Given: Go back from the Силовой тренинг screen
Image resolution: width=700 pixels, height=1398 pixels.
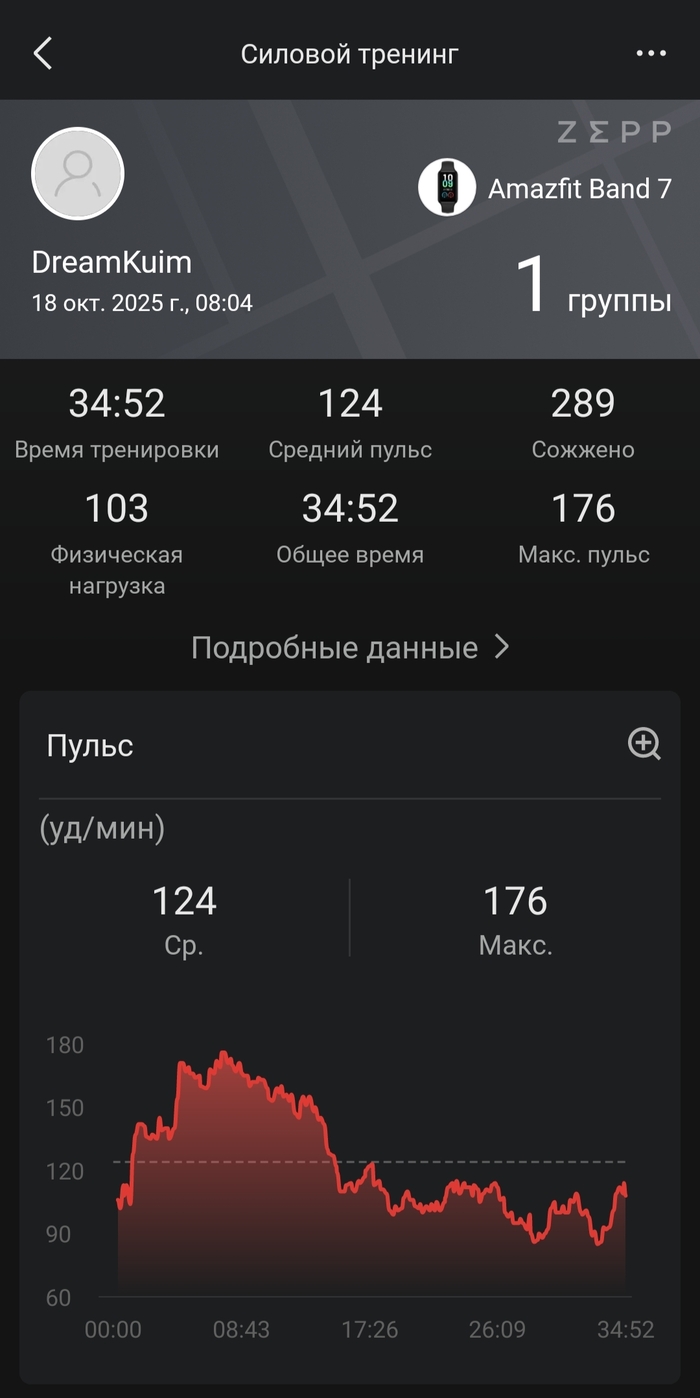Looking at the screenshot, I should pyautogui.click(x=43, y=54).
